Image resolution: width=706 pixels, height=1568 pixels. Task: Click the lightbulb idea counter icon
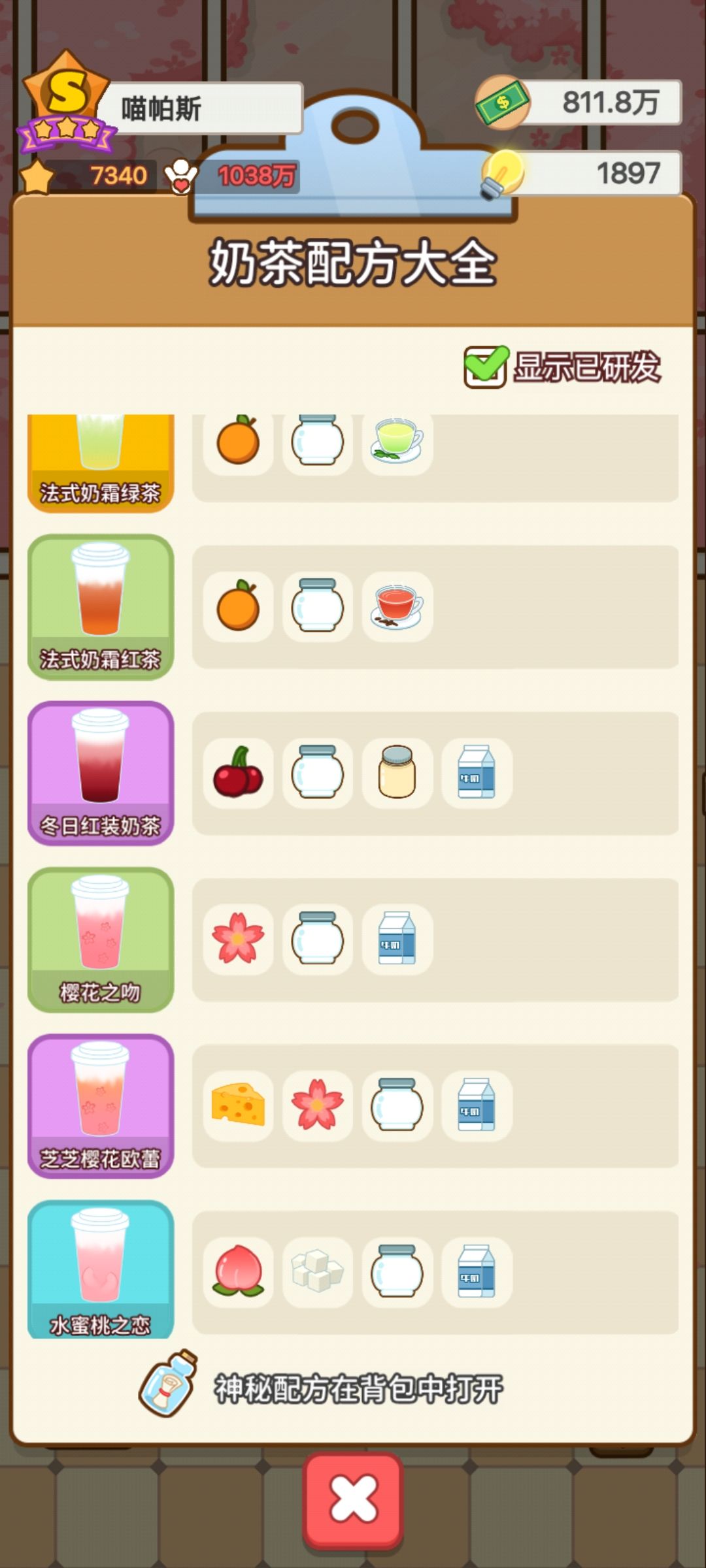499,173
